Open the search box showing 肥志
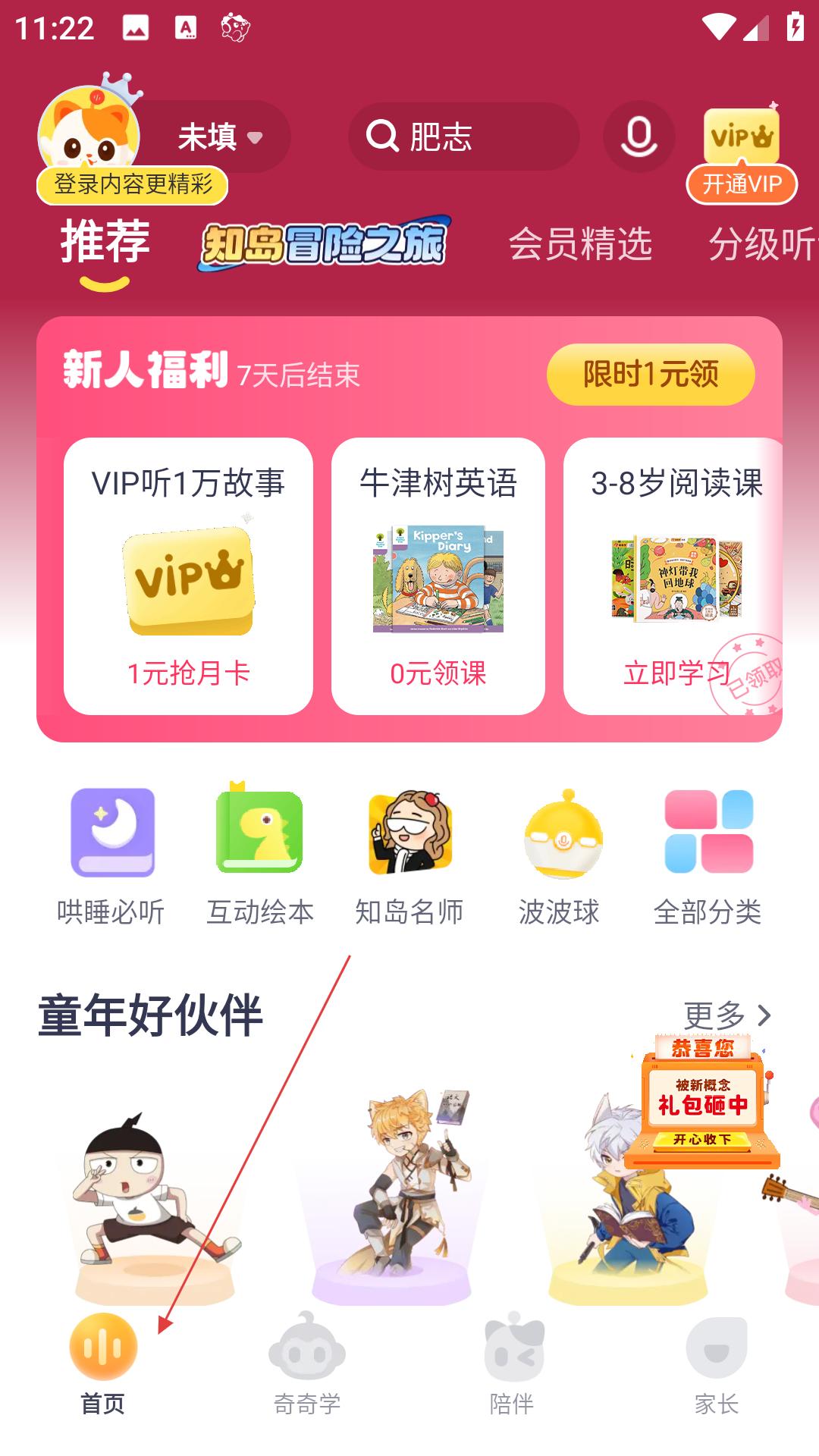 463,136
